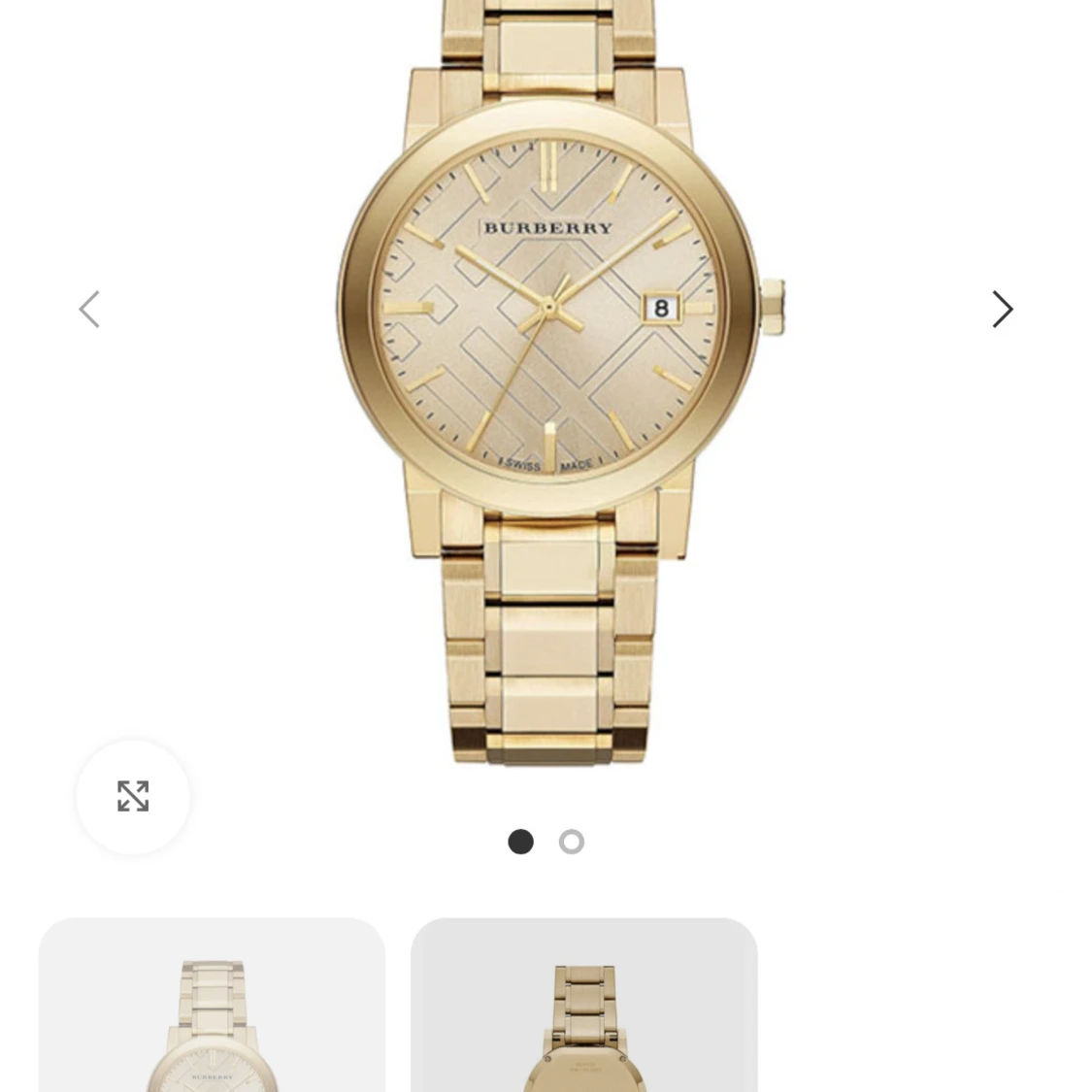This screenshot has width=1092, height=1092.
Task: Select the first image dot indicator
Action: point(521,842)
